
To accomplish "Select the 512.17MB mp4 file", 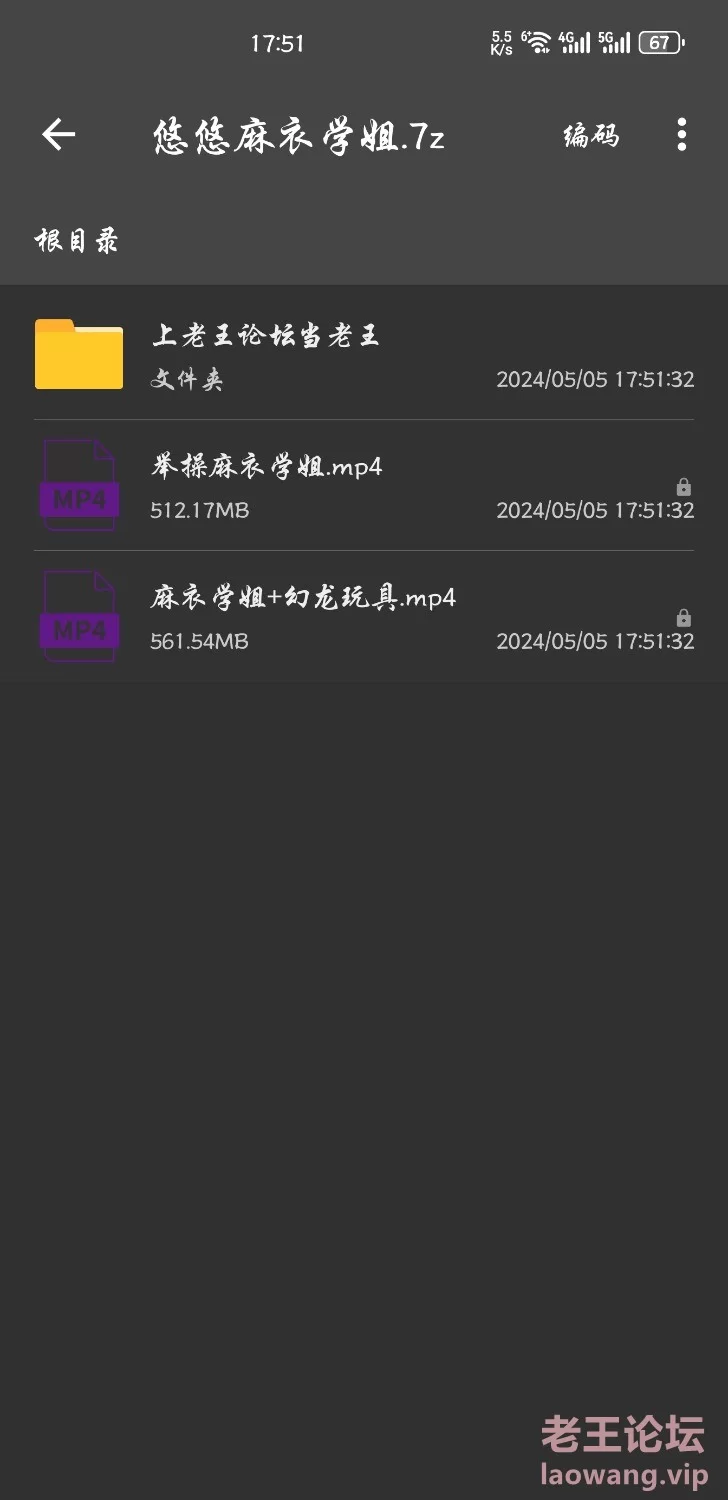I will pos(364,486).
